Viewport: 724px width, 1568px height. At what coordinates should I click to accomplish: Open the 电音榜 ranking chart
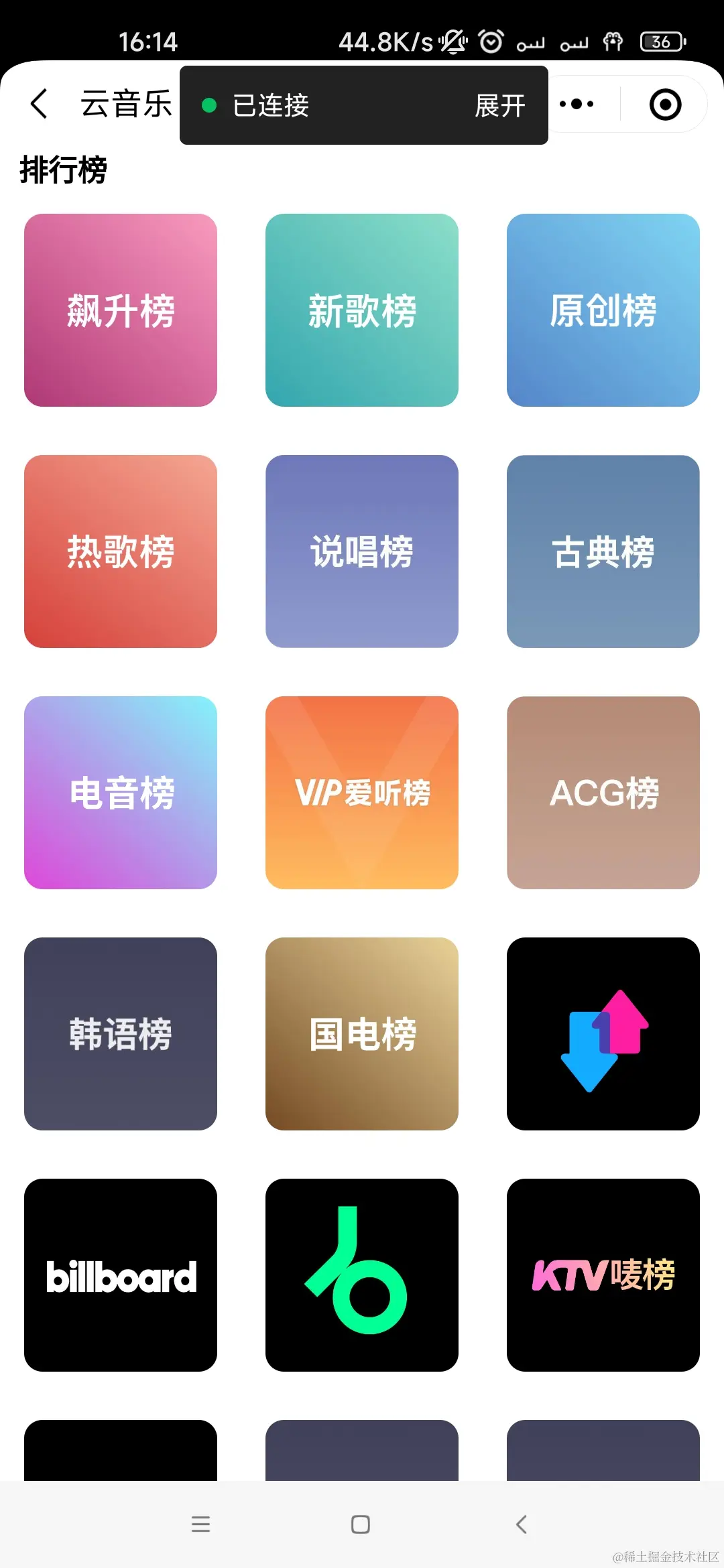click(121, 793)
